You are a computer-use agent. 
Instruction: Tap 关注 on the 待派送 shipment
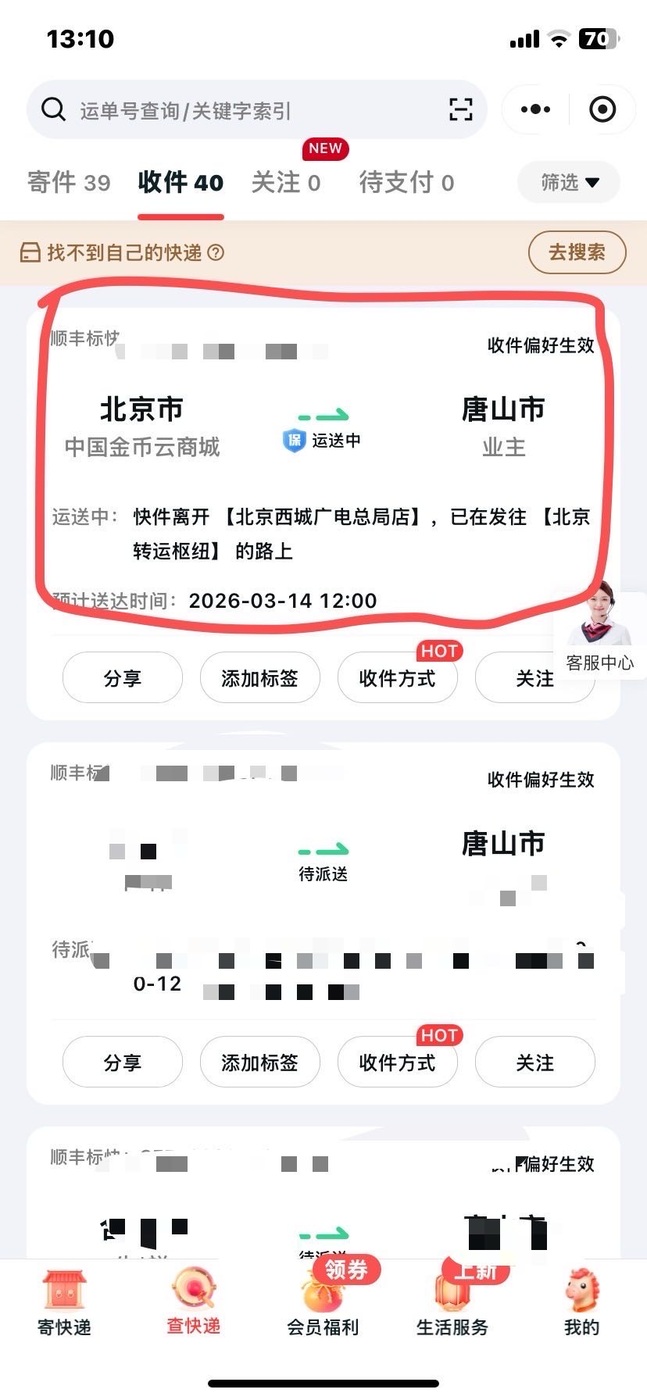pos(534,1062)
